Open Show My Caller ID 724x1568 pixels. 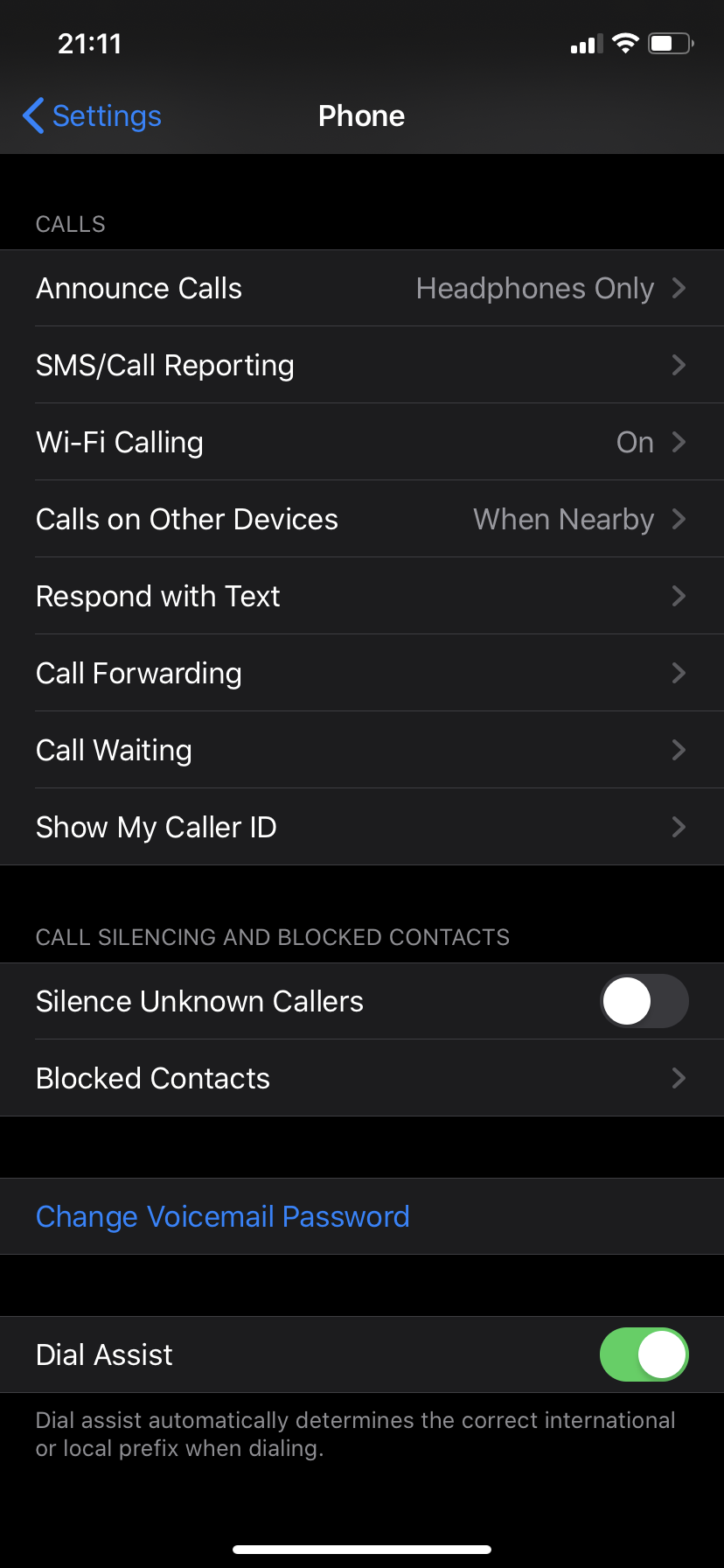pos(362,827)
